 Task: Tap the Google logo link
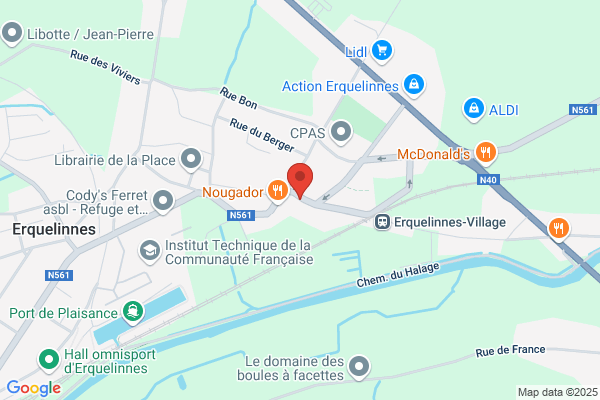coord(34,388)
